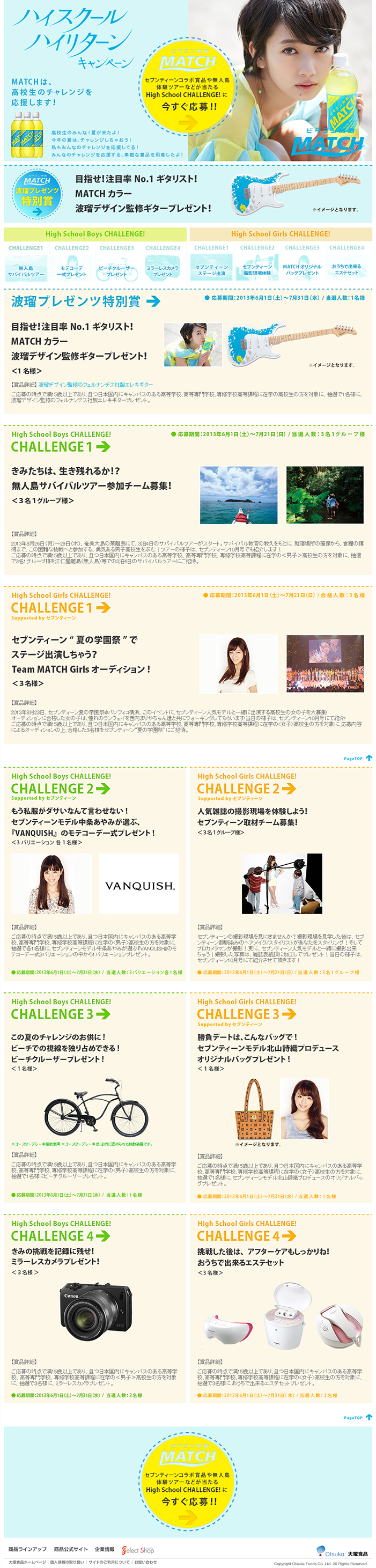Open 商品公式サイト footer link
Viewport: 376px width, 1568px height.
[x=71, y=1549]
